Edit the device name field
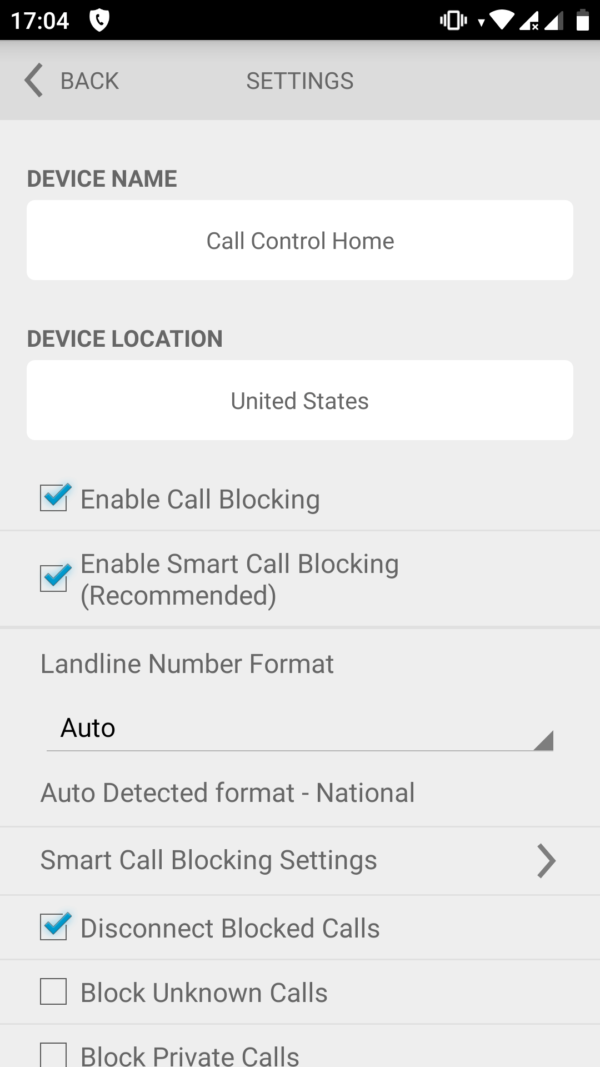 pyautogui.click(x=300, y=240)
